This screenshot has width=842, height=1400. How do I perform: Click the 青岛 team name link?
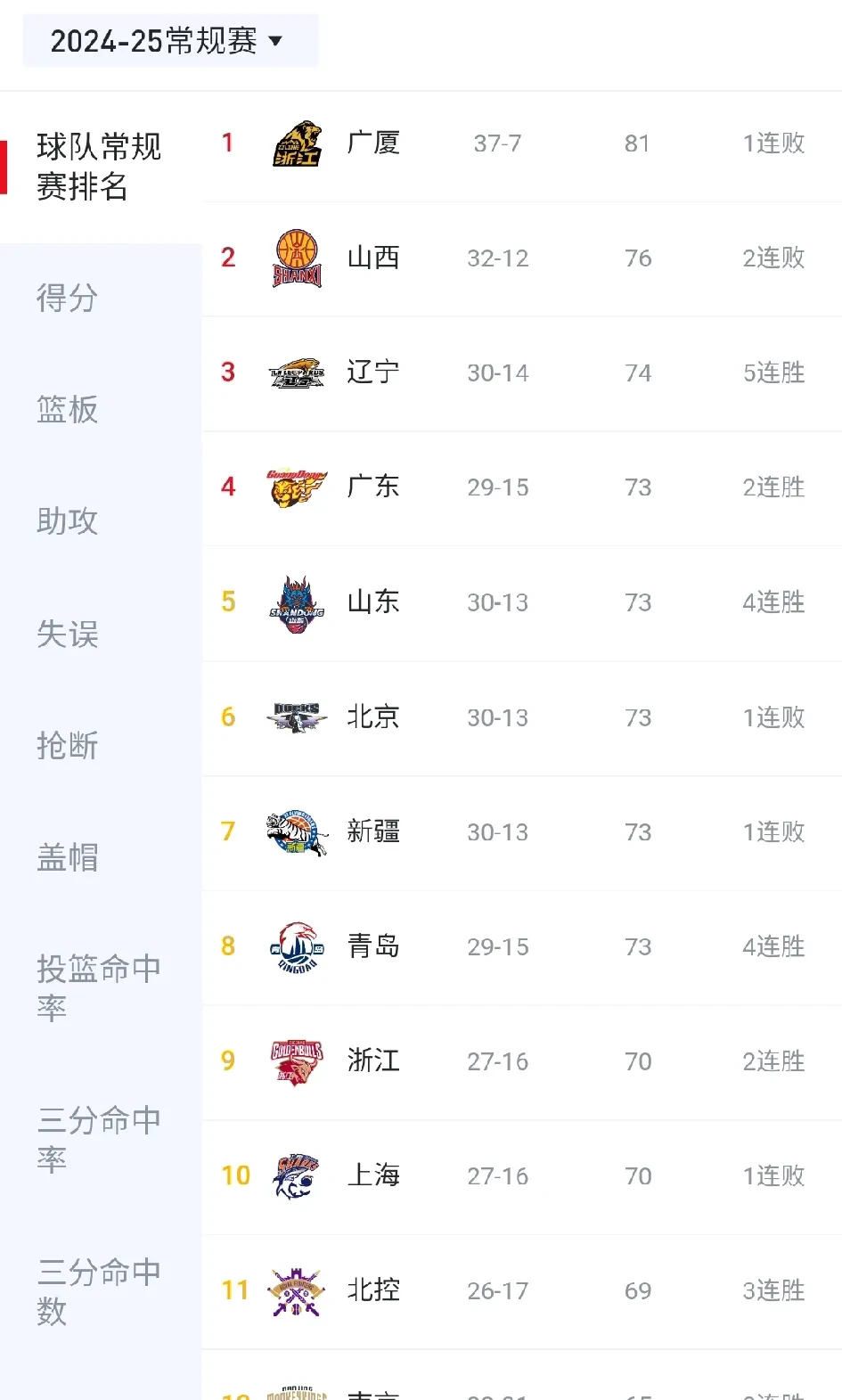point(372,946)
